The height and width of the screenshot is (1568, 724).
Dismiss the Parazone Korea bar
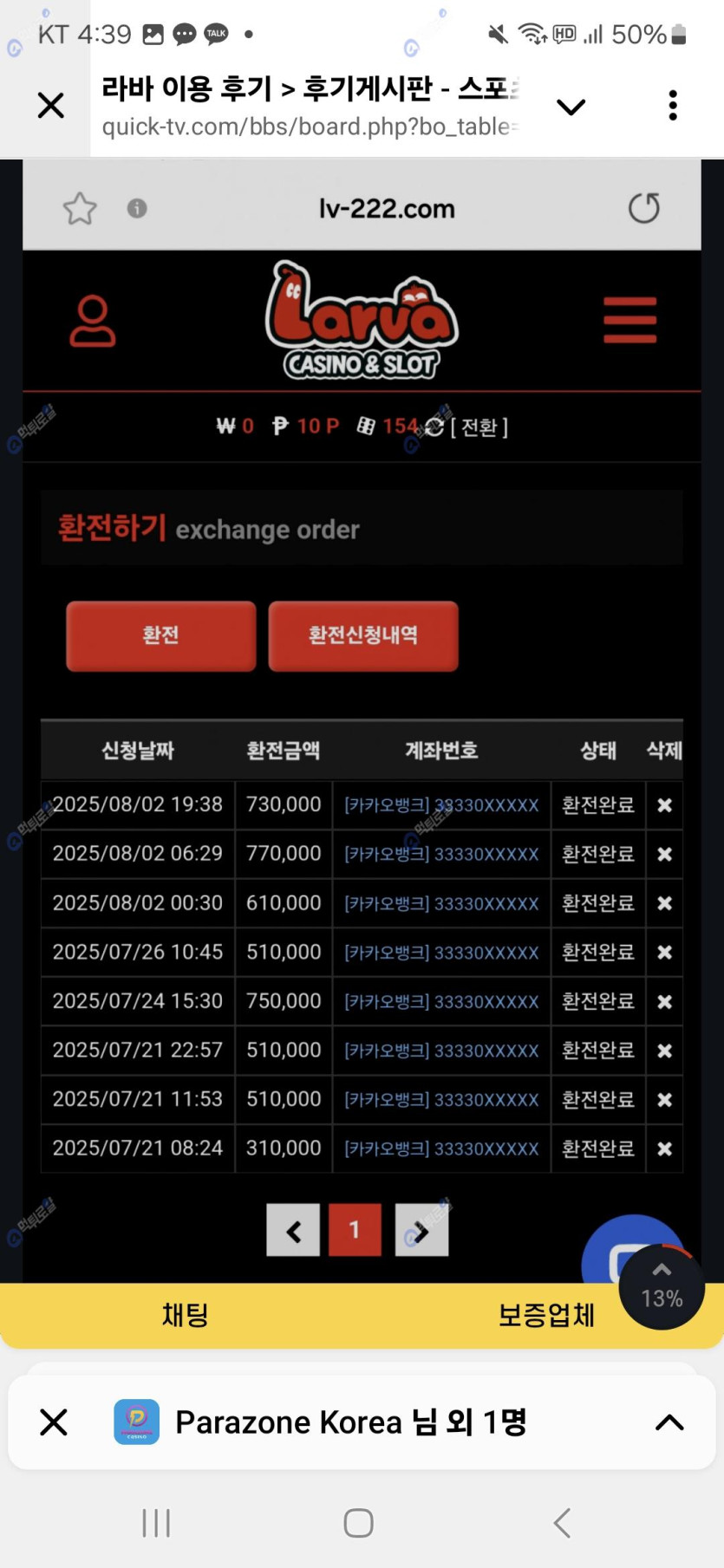54,1422
